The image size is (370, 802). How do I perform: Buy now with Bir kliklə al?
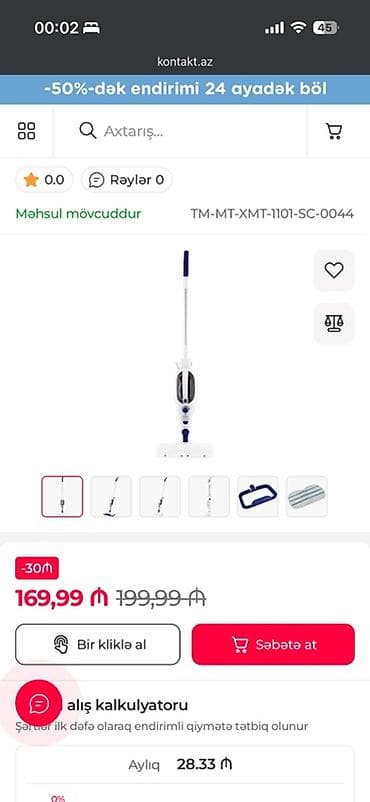98,644
